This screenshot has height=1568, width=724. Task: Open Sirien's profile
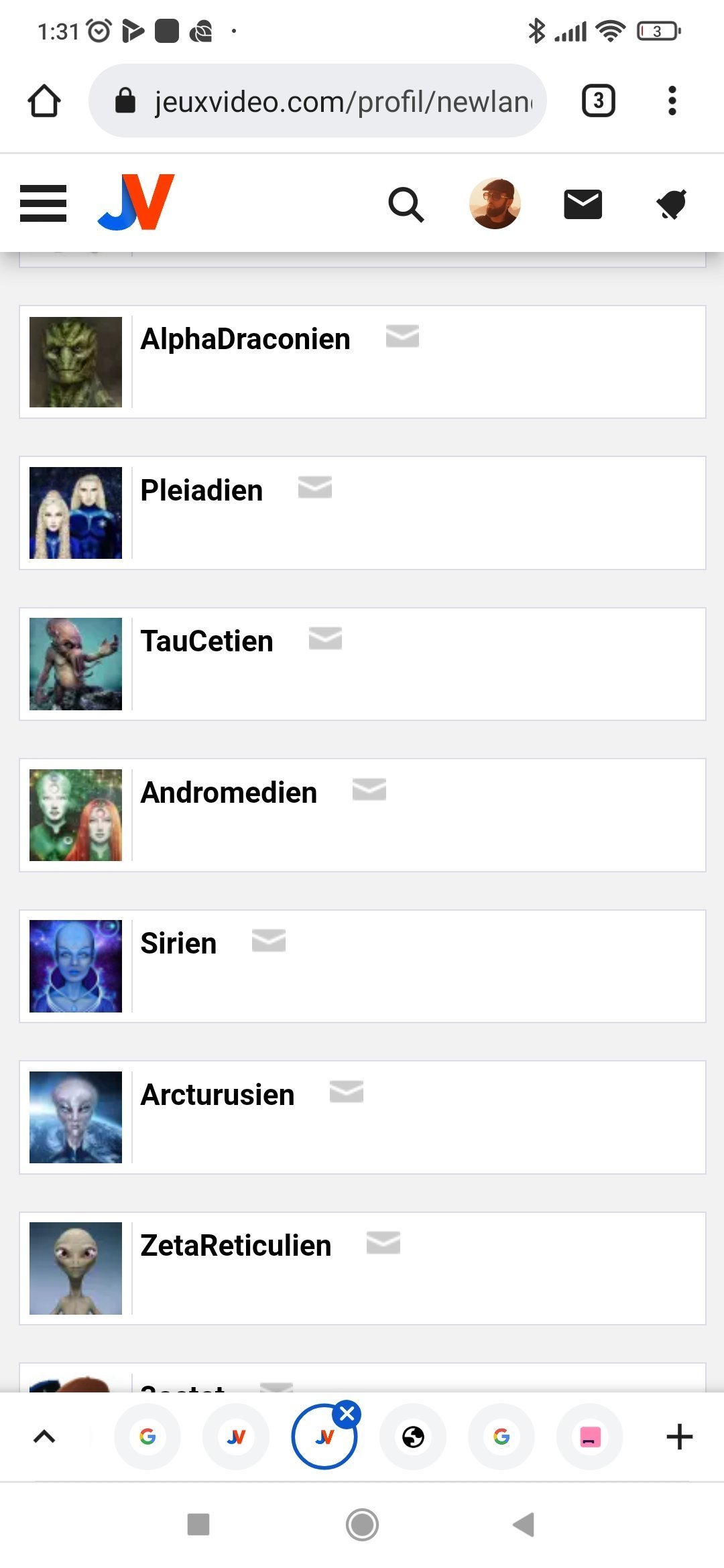coord(178,943)
